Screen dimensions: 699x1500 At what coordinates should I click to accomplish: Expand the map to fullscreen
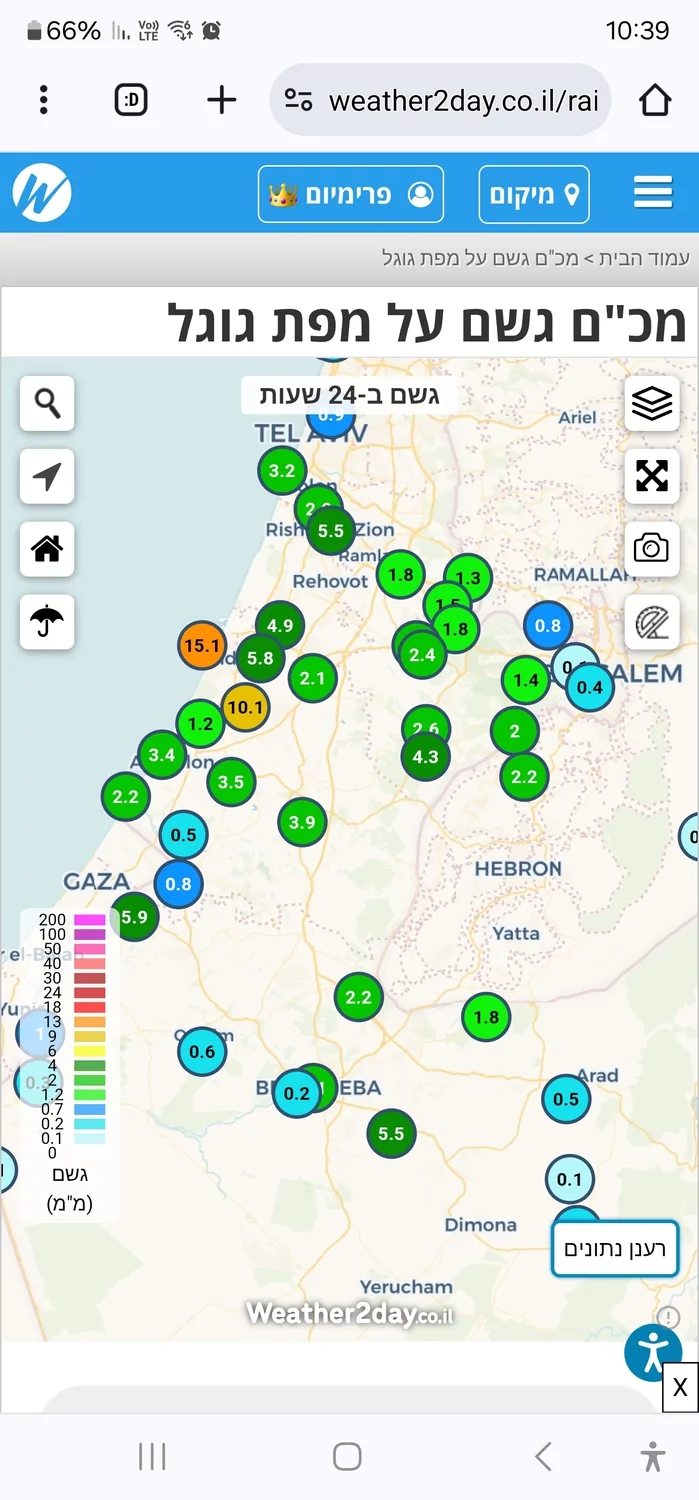click(x=652, y=476)
